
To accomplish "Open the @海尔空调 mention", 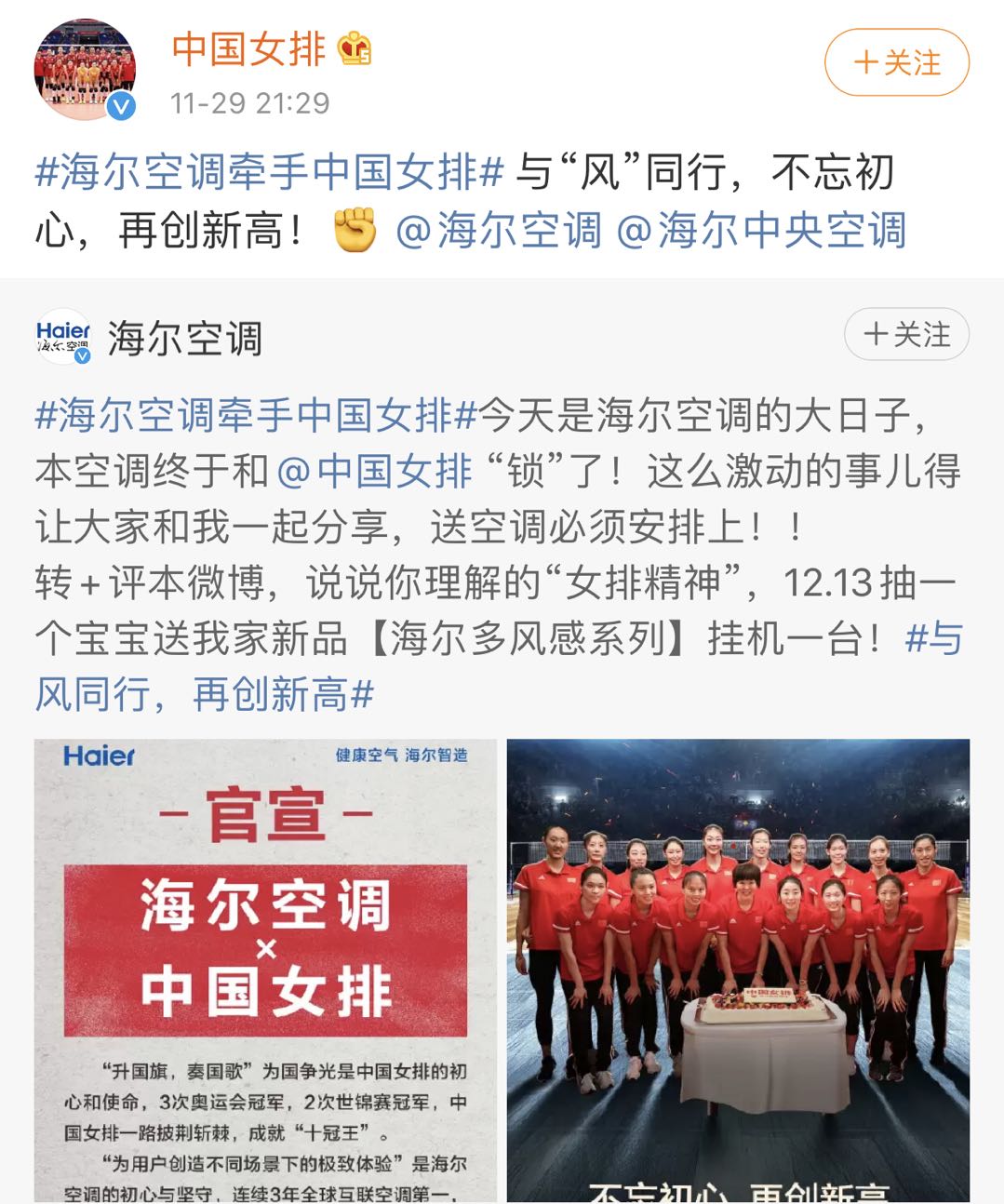I will coord(498,230).
